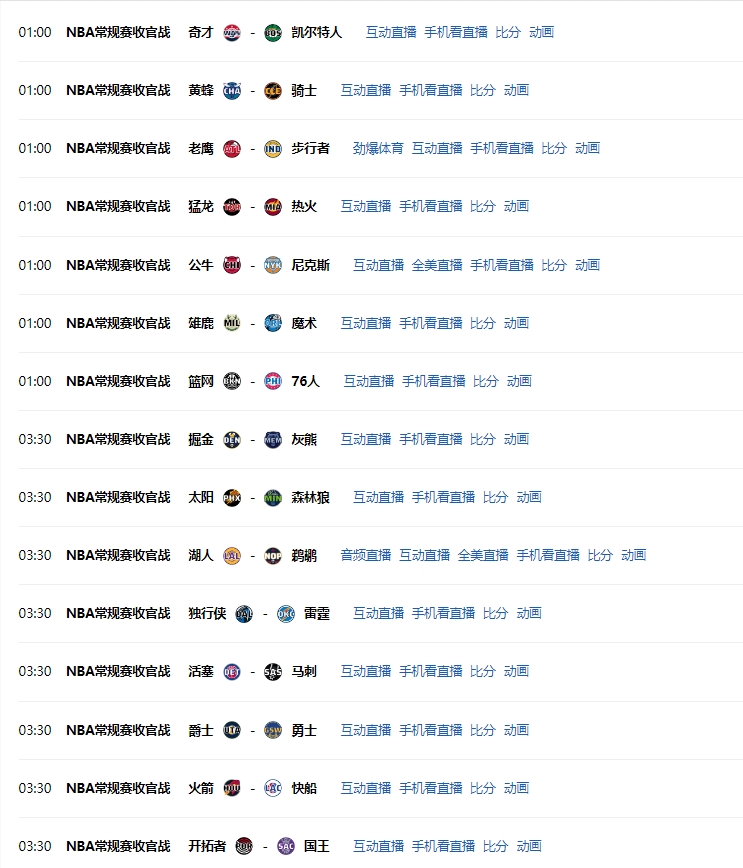The image size is (743, 868).
Task: Open 互动直播 for 开拓者 vs 国王
Action: click(x=378, y=846)
